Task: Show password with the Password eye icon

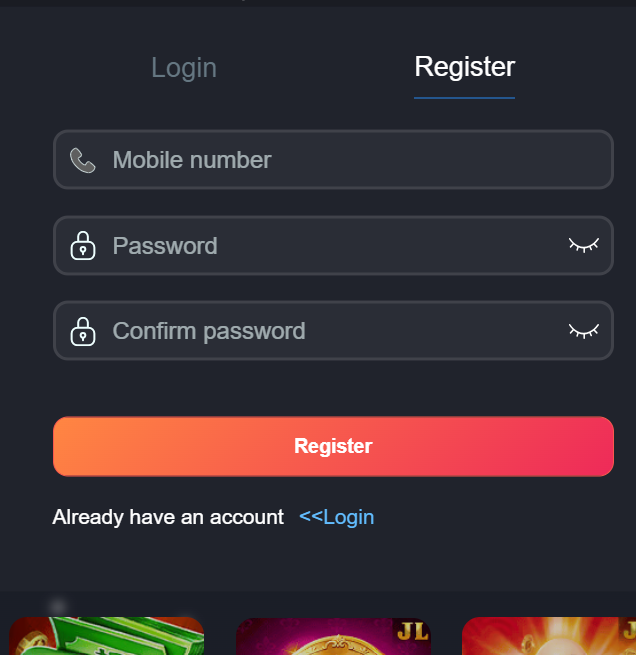Action: 584,245
